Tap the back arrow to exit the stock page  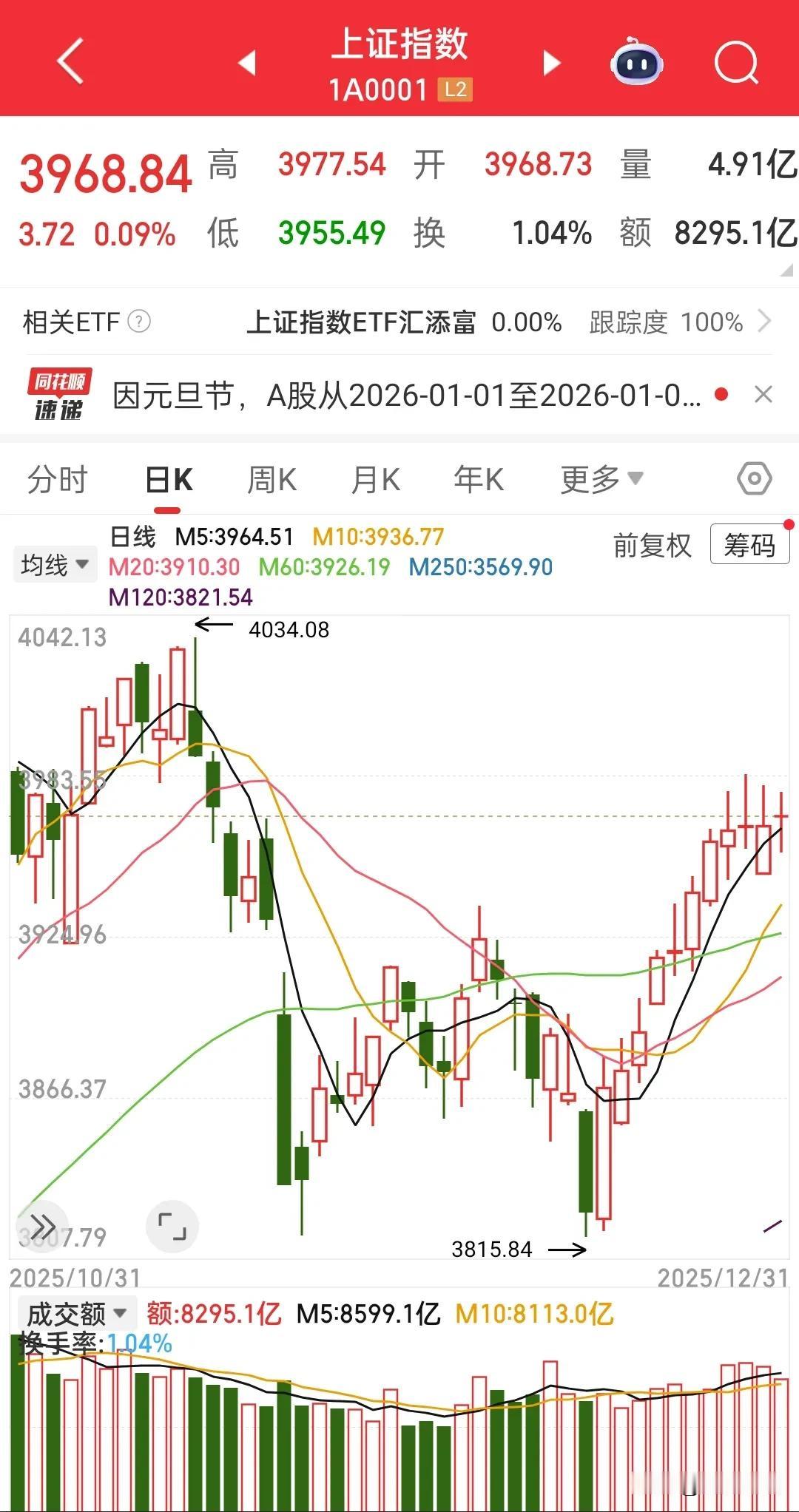coord(70,63)
